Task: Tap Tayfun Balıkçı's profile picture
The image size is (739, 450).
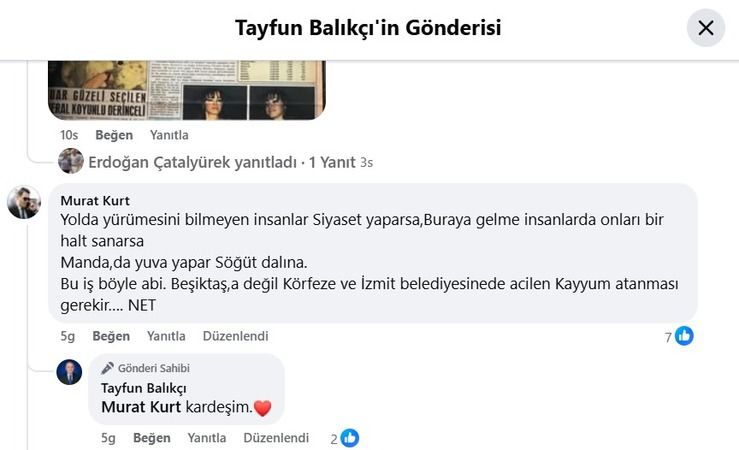Action: 69,372
